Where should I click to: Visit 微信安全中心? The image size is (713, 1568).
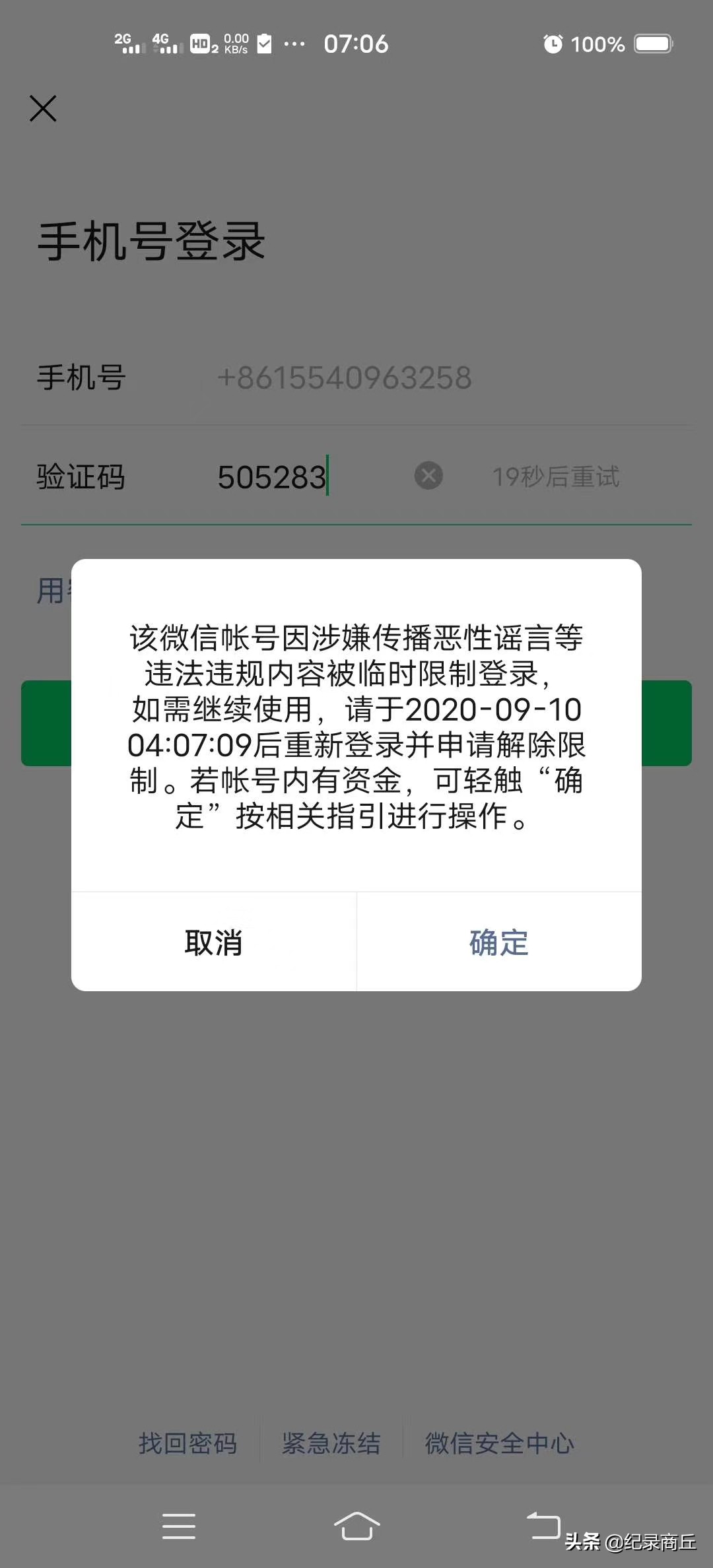pyautogui.click(x=499, y=1443)
